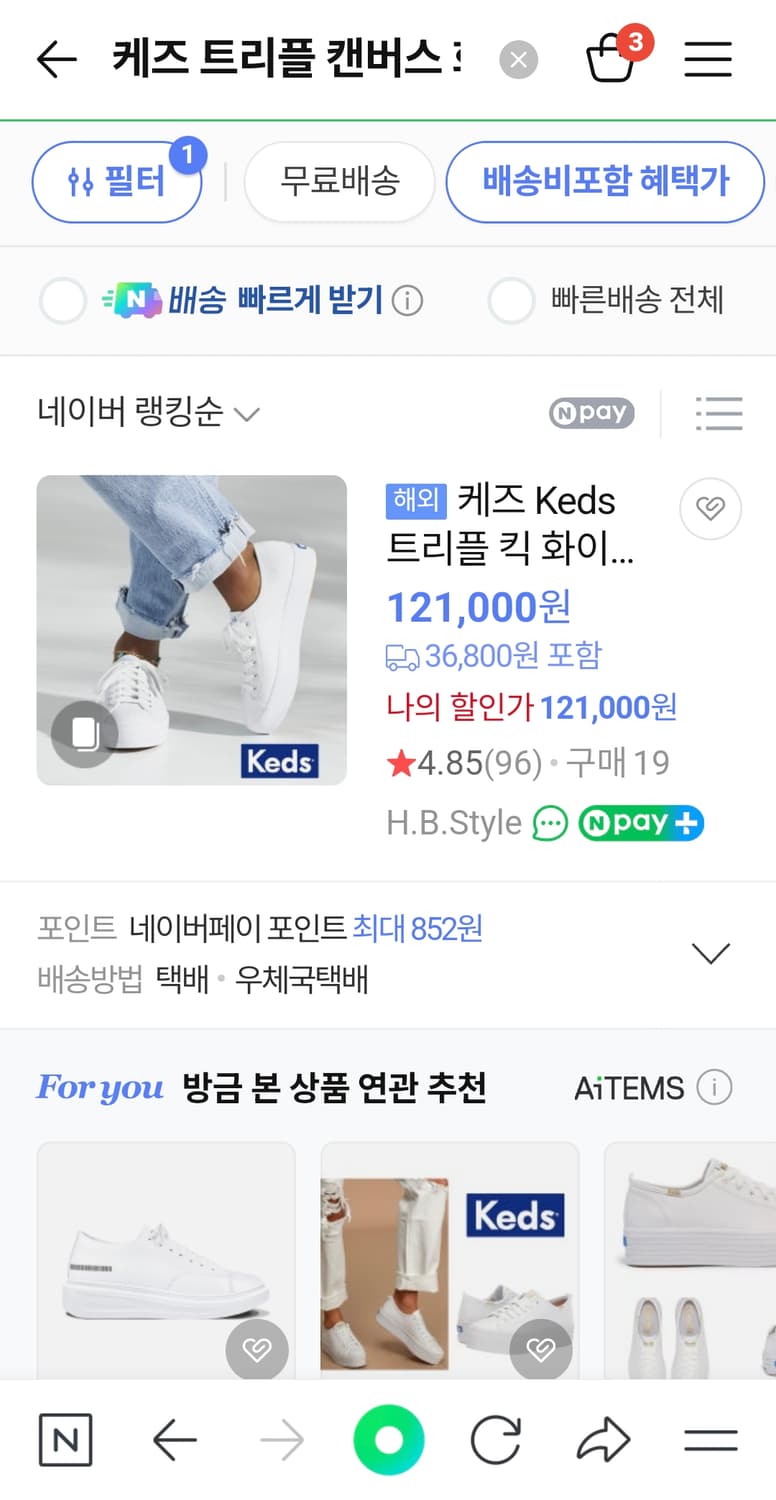Open the green chat icon for H.B.Style
The width and height of the screenshot is (776, 1500).
[547, 822]
